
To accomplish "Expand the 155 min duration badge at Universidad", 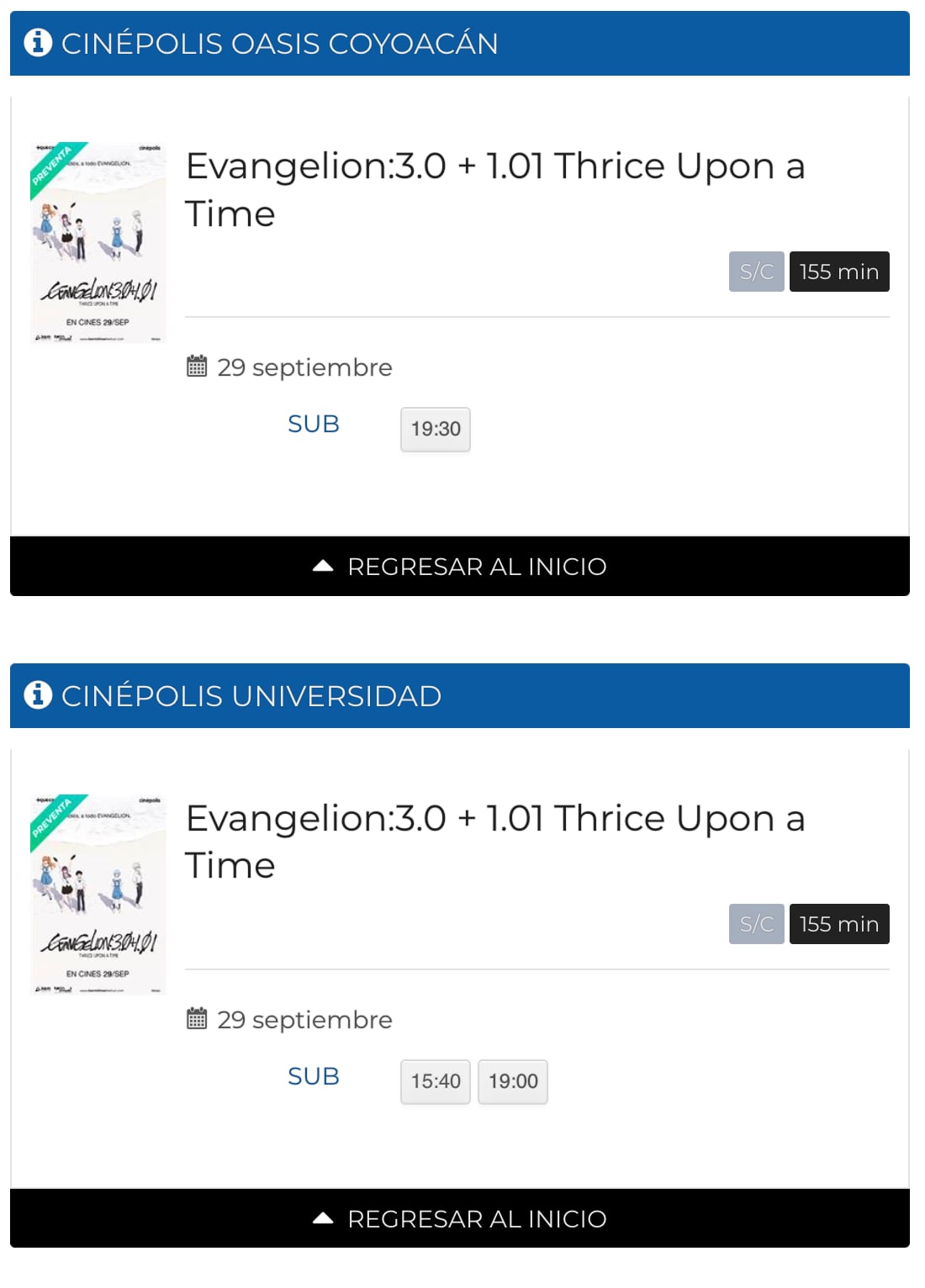I will coord(839,924).
